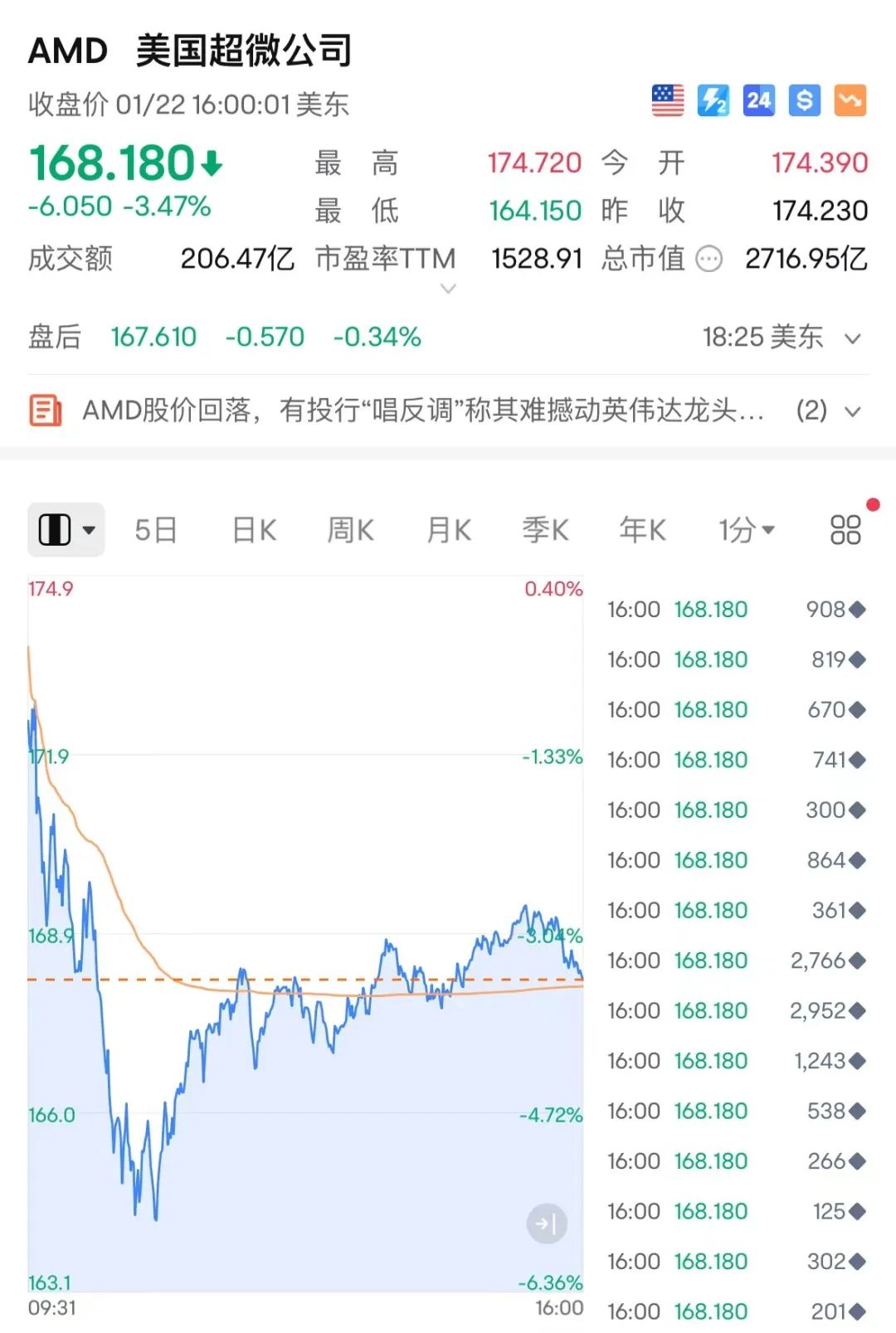This screenshot has height=1333, width=896.
Task: Show info for 总市值 market cap
Action: tap(709, 260)
